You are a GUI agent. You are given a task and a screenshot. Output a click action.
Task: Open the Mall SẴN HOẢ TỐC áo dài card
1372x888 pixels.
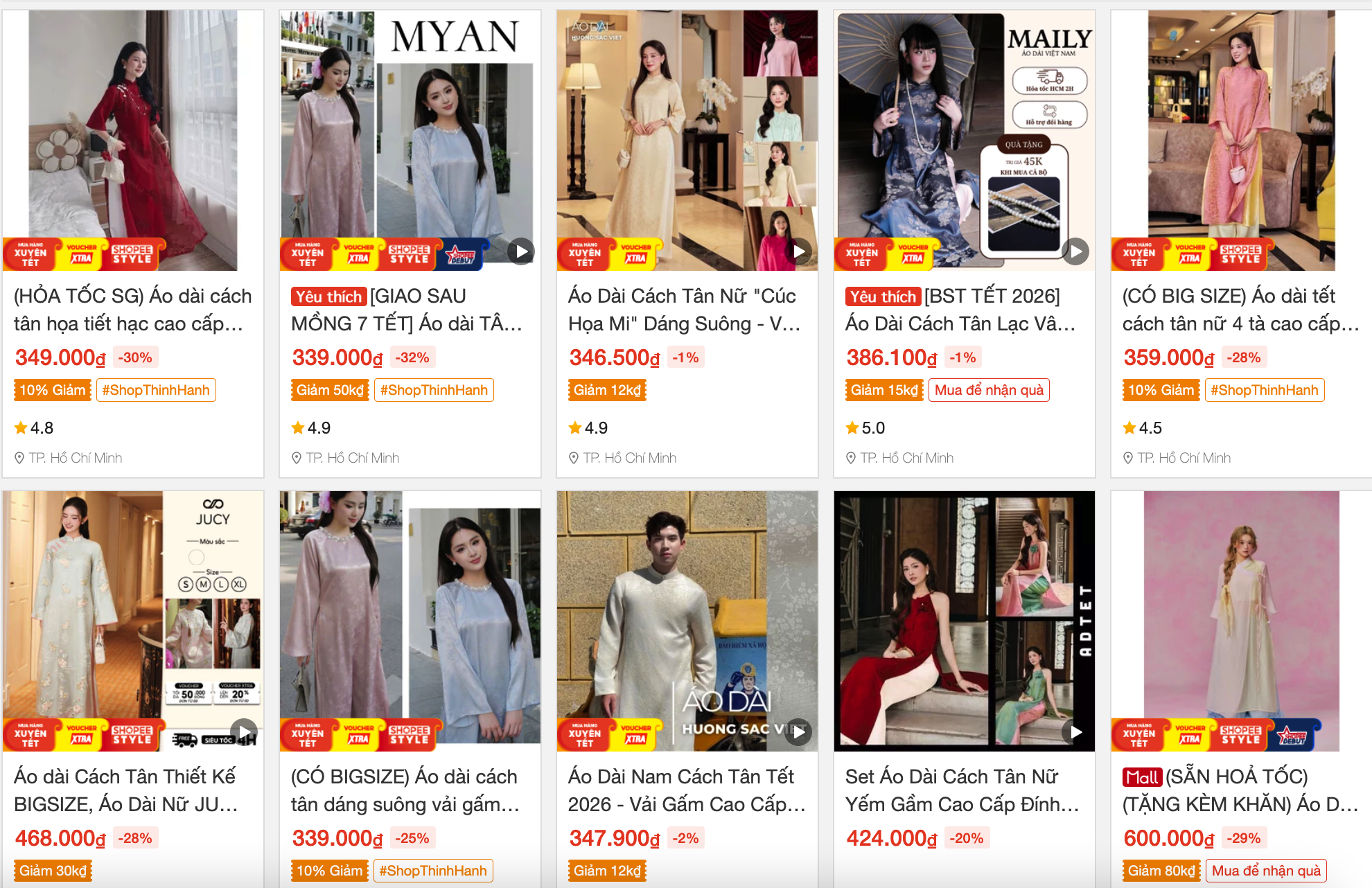[x=1240, y=790]
